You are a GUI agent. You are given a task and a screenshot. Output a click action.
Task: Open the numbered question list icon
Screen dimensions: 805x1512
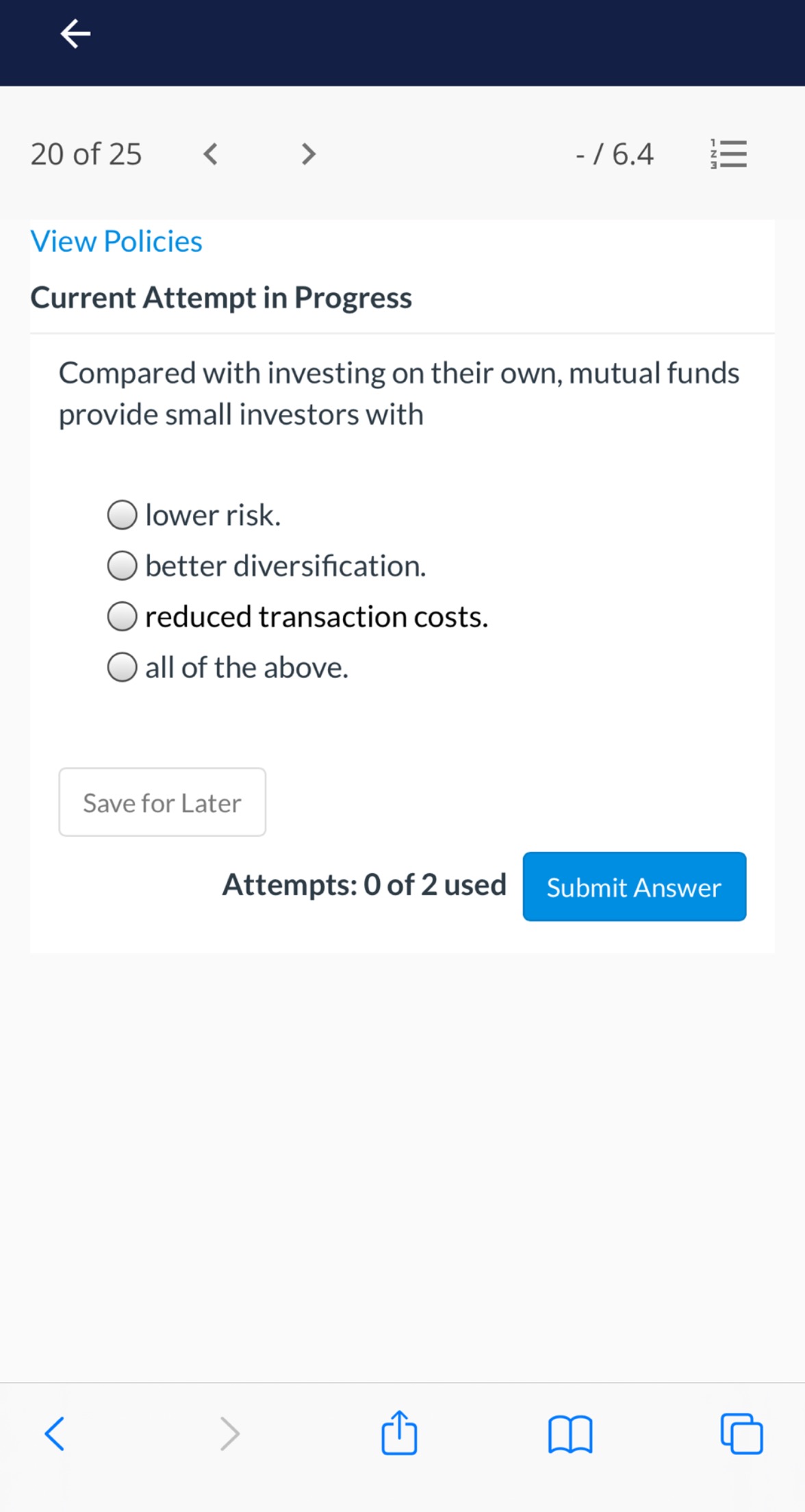[x=728, y=154]
